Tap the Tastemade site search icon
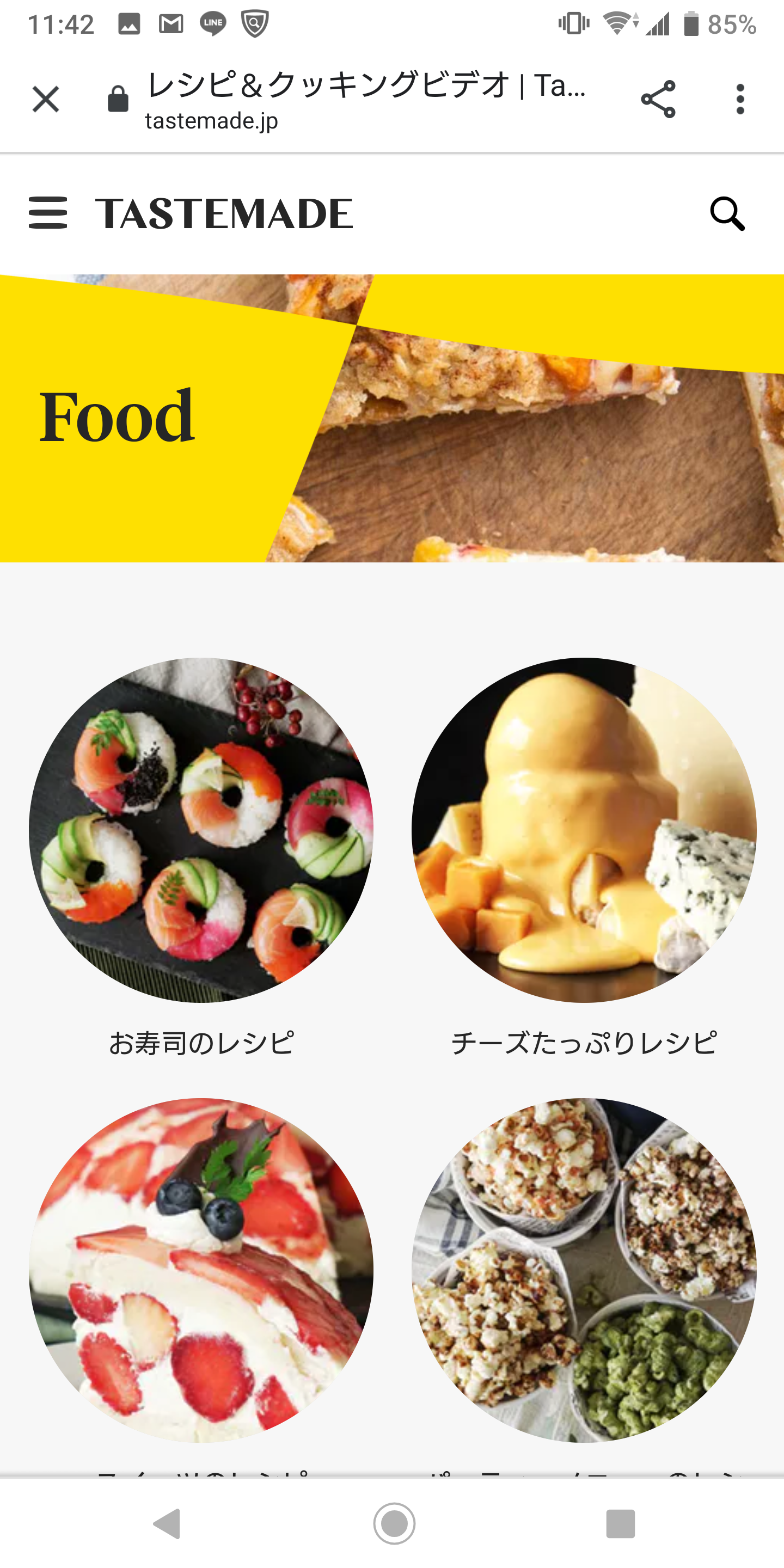 point(727,213)
